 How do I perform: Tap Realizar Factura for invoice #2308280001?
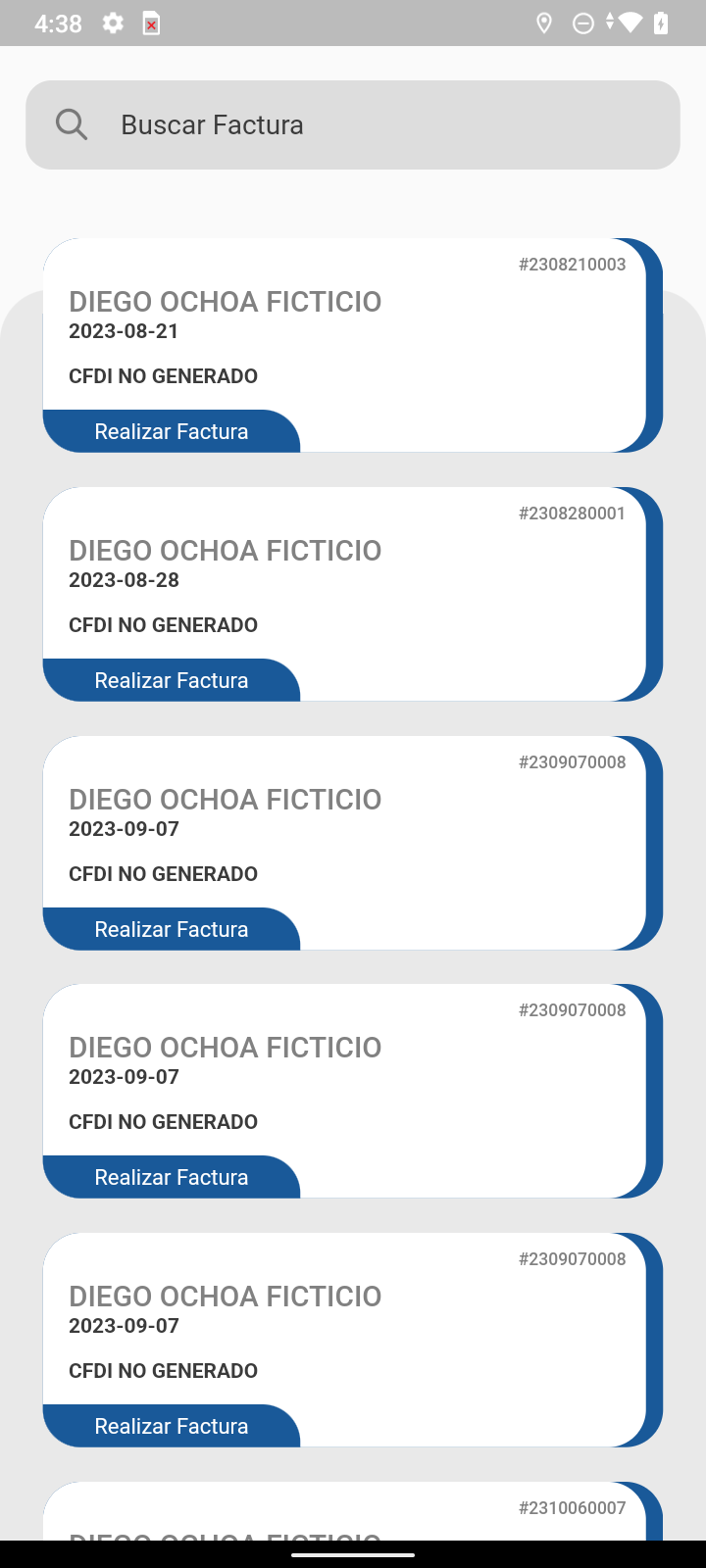coord(172,680)
